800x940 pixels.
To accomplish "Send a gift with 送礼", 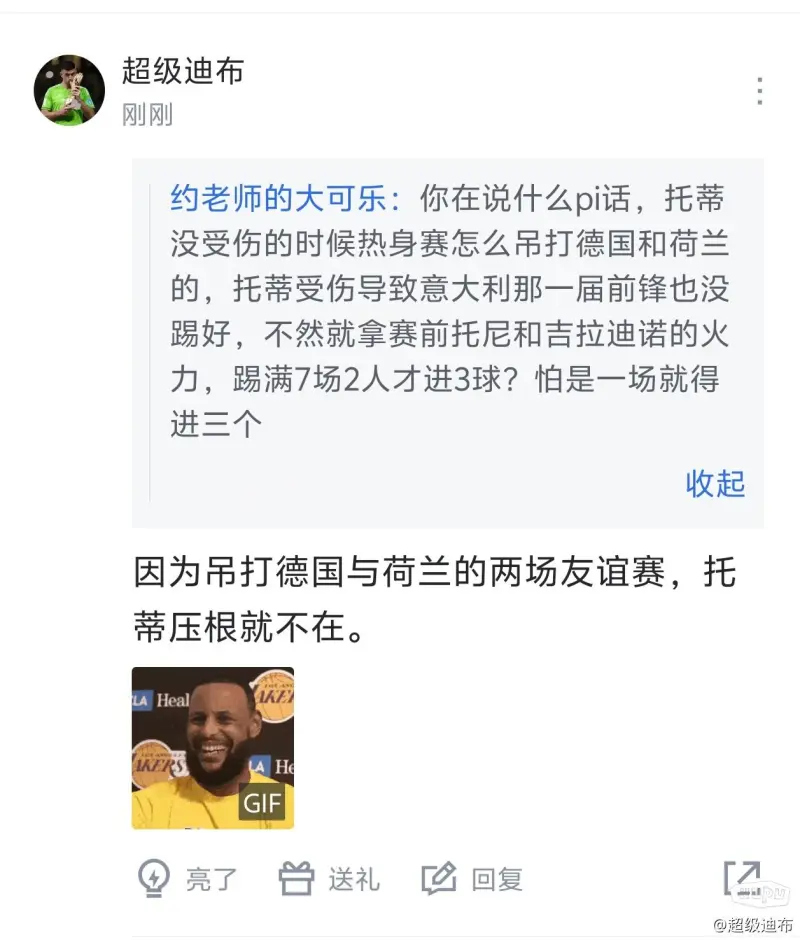I will [328, 879].
